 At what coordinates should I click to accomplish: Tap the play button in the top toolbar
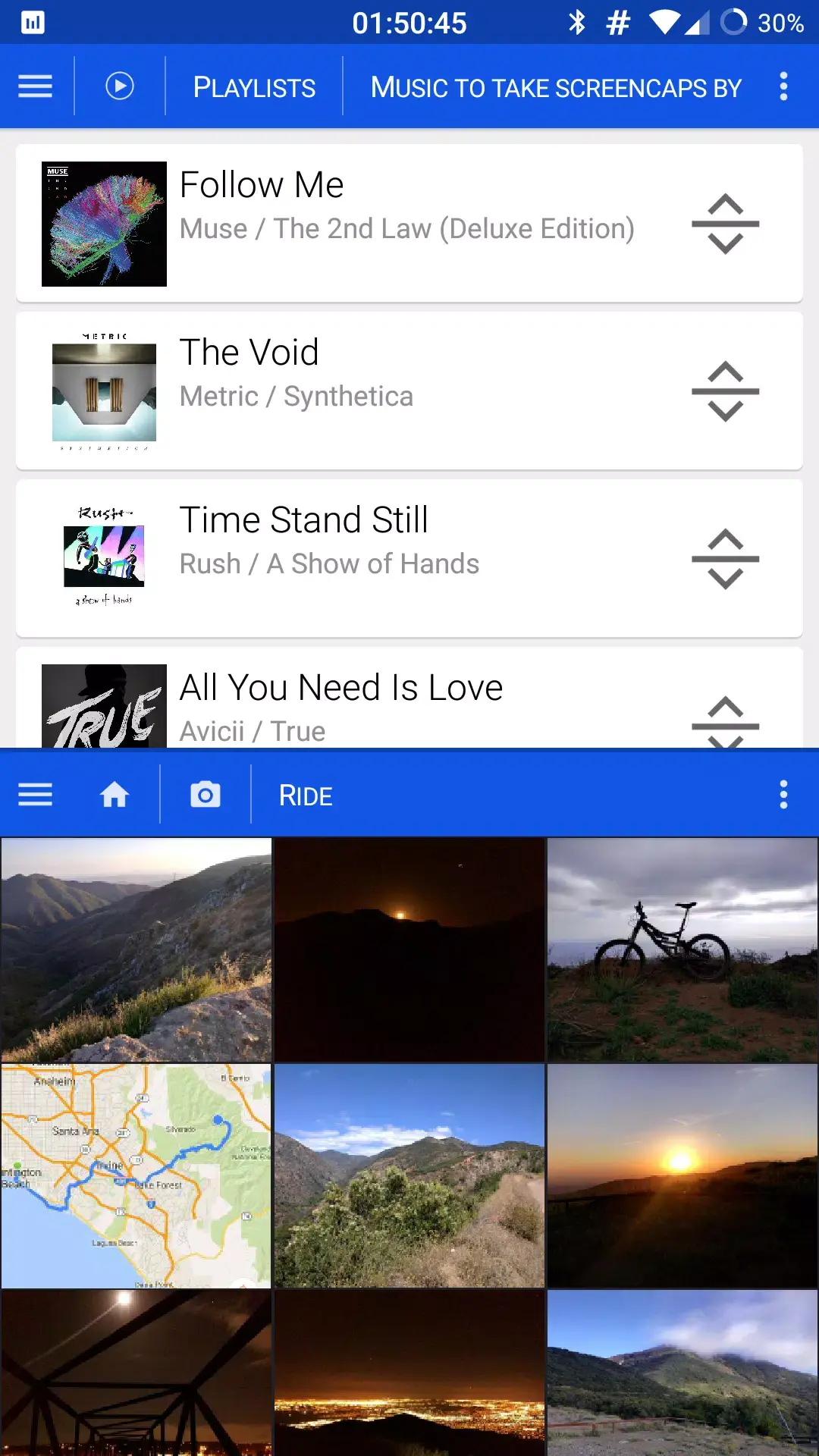(x=119, y=86)
